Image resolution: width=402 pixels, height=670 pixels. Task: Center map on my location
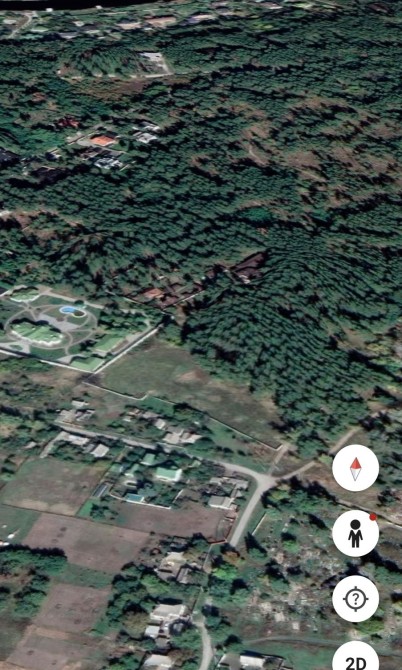[355, 599]
